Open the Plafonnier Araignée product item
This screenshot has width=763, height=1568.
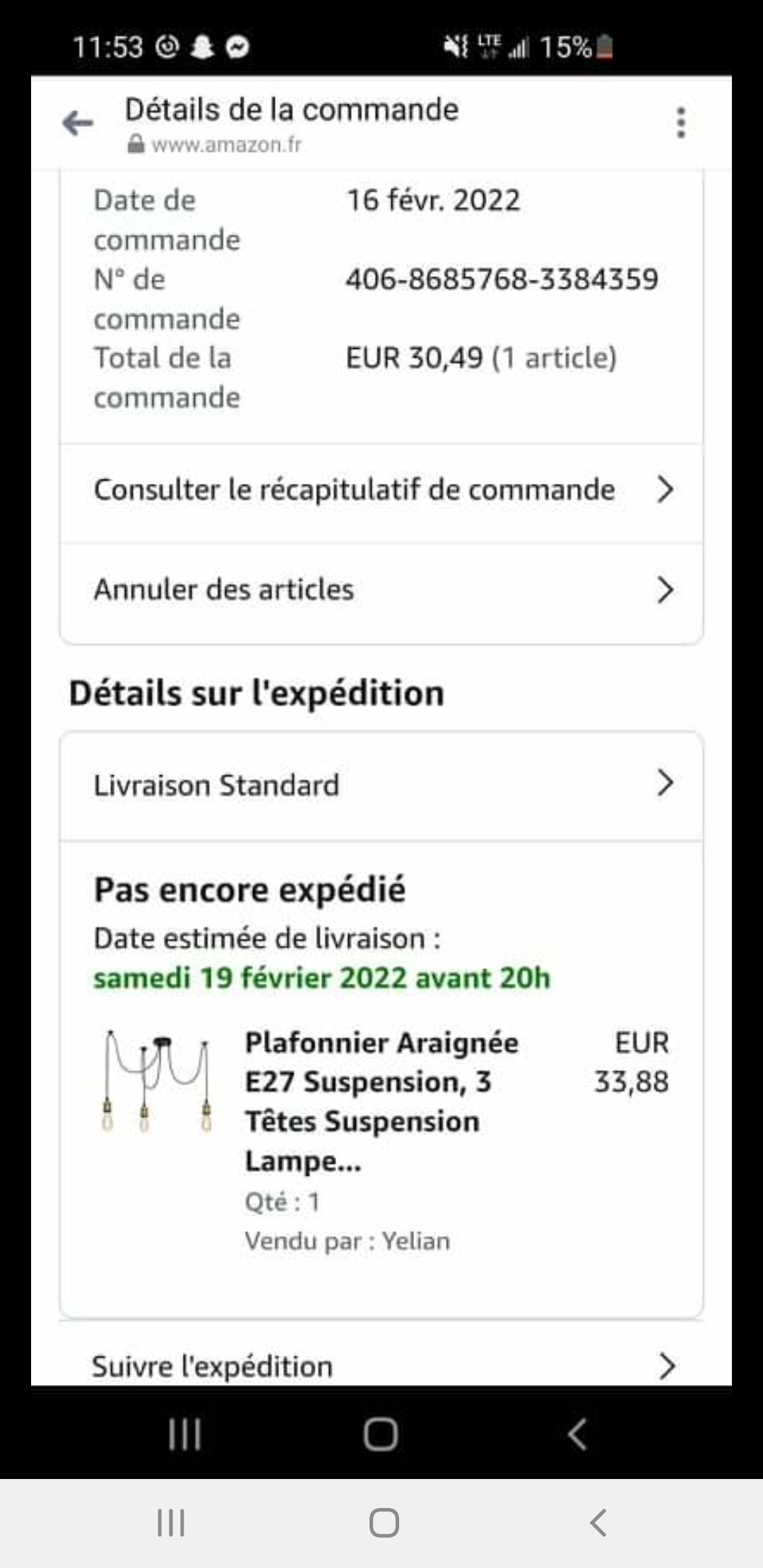pos(381,1102)
